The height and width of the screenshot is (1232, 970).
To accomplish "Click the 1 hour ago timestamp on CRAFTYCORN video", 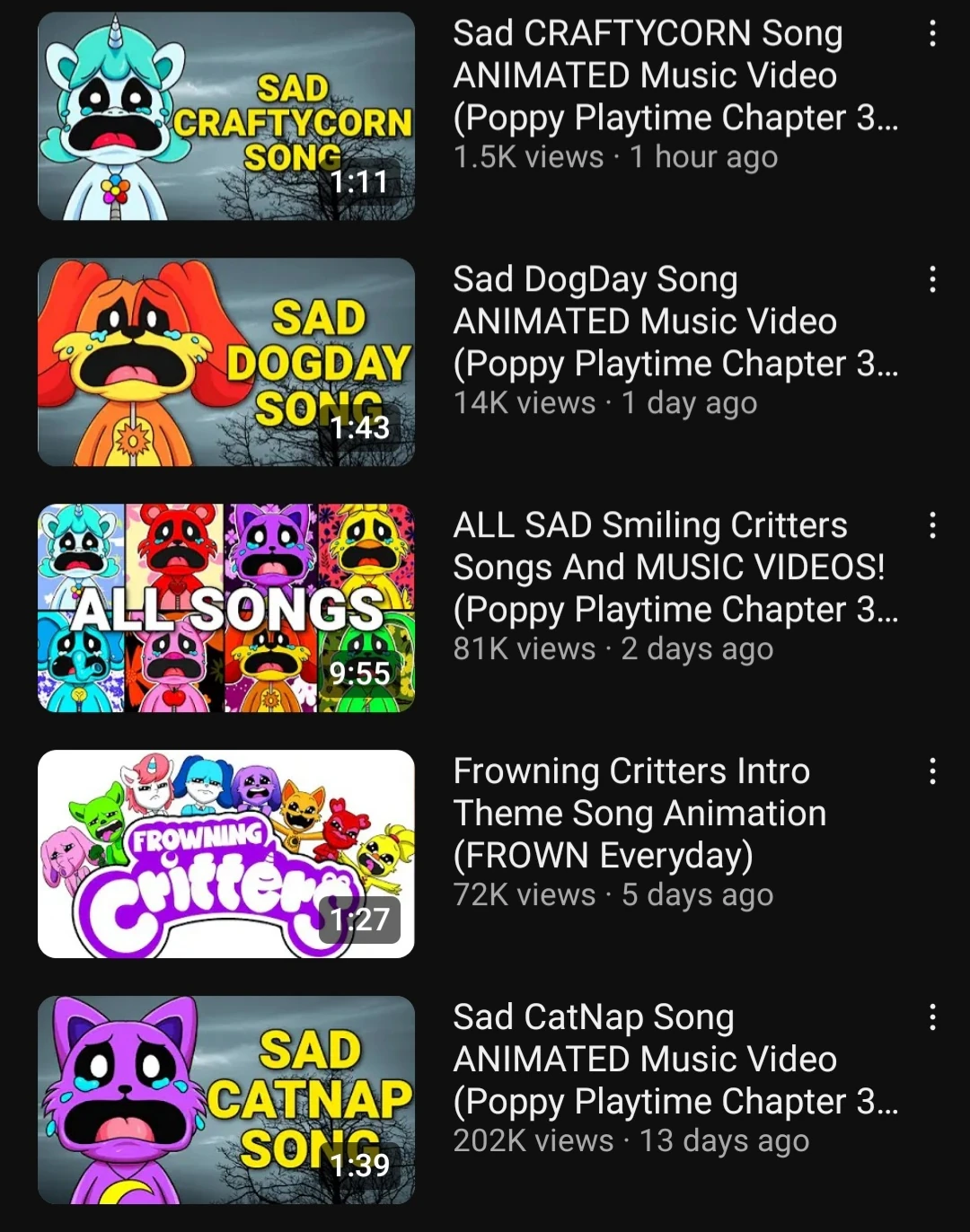I will [703, 157].
